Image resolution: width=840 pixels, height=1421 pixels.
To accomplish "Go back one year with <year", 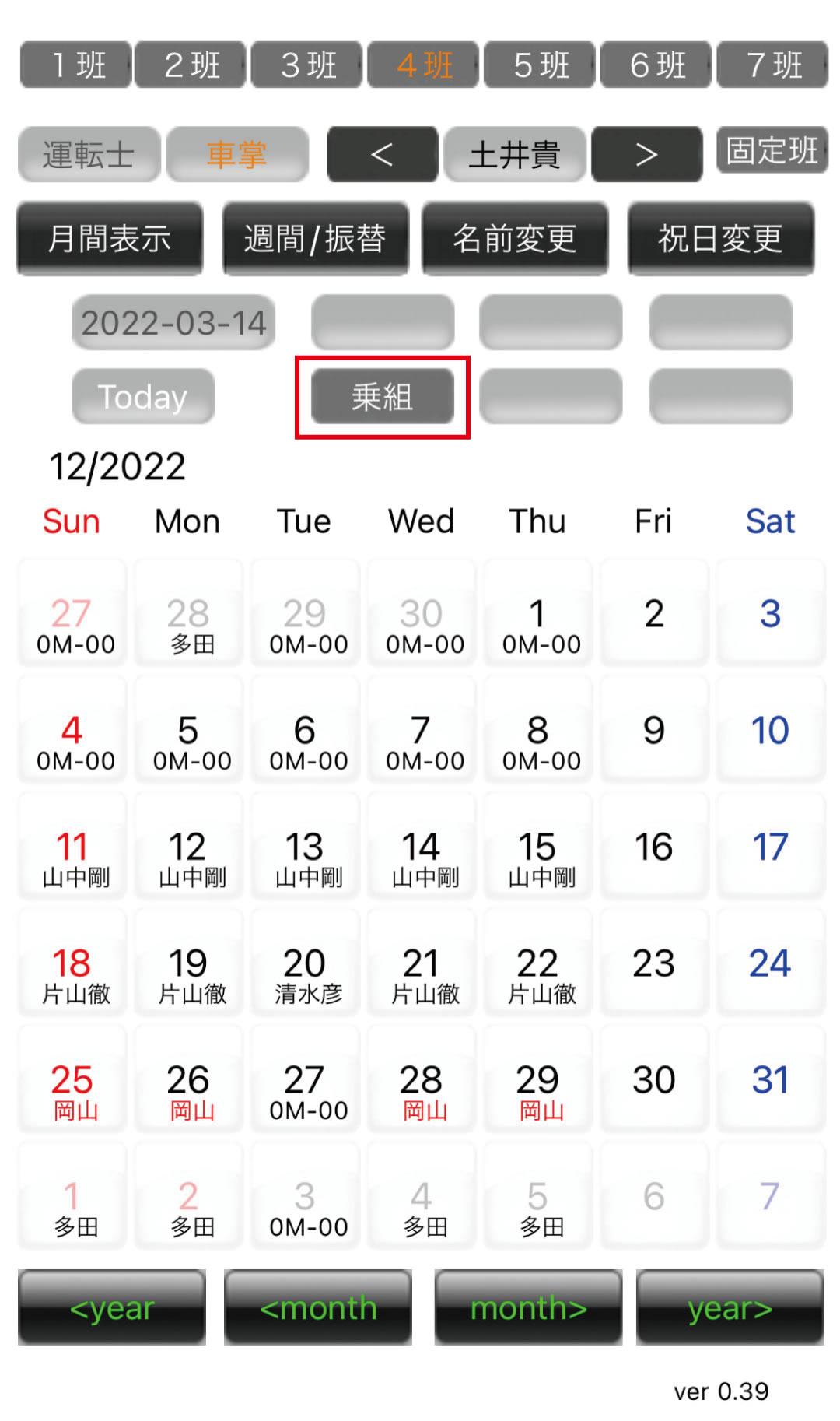I will coord(112,1308).
